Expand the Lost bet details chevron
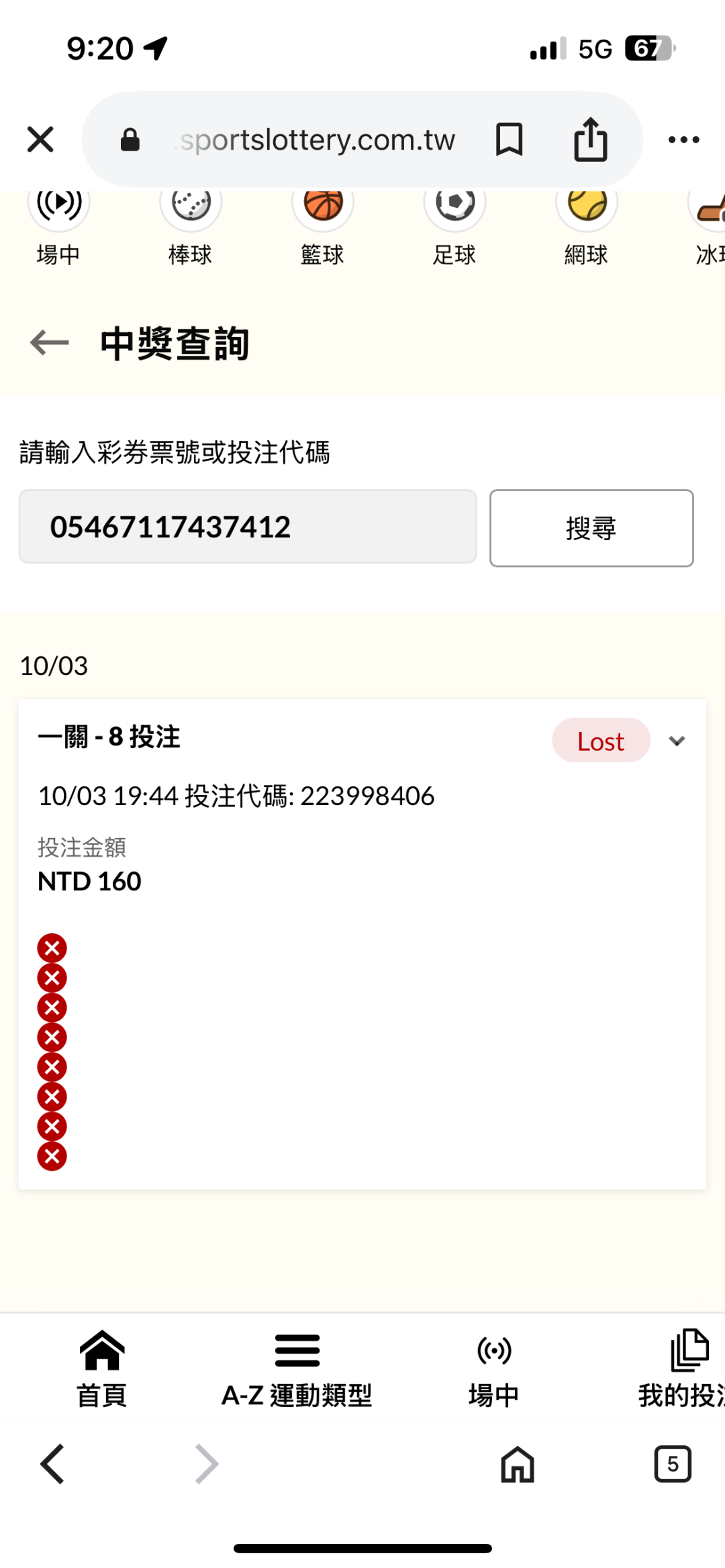Image resolution: width=725 pixels, height=1568 pixels. (x=677, y=741)
